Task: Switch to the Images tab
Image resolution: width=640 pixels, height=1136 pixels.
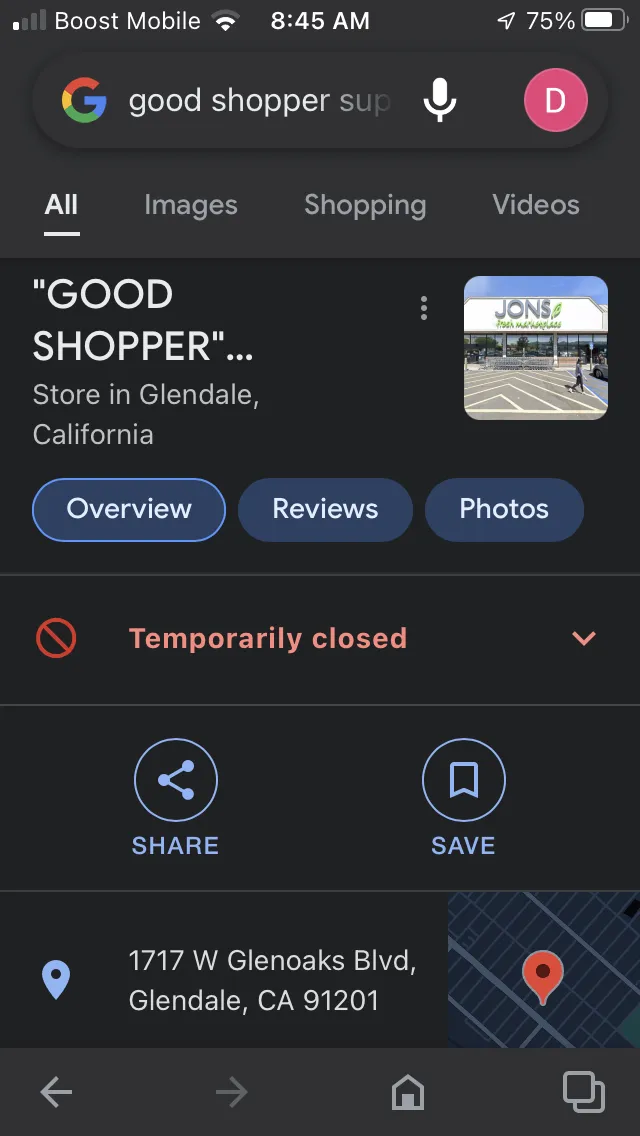Action: pos(191,205)
